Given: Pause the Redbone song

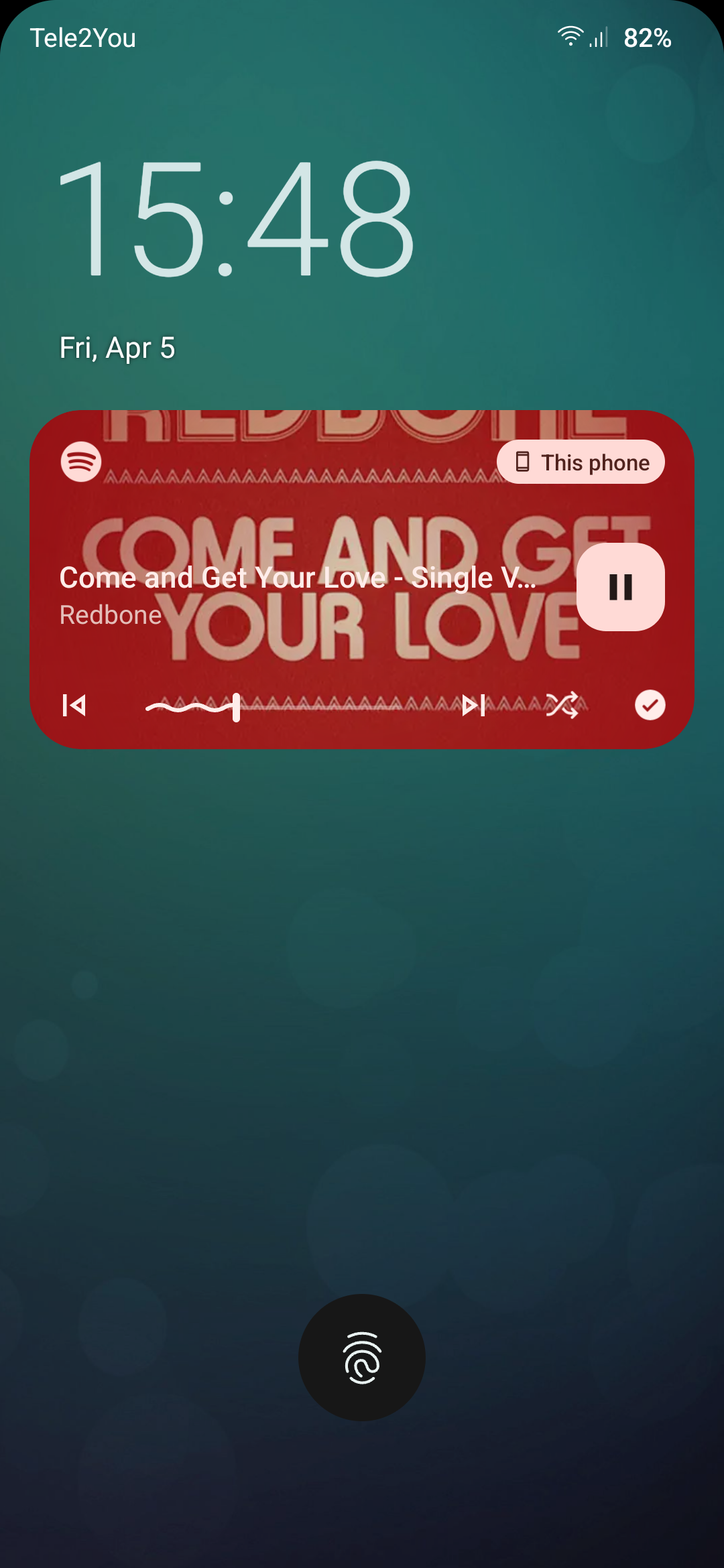Looking at the screenshot, I should click(620, 587).
